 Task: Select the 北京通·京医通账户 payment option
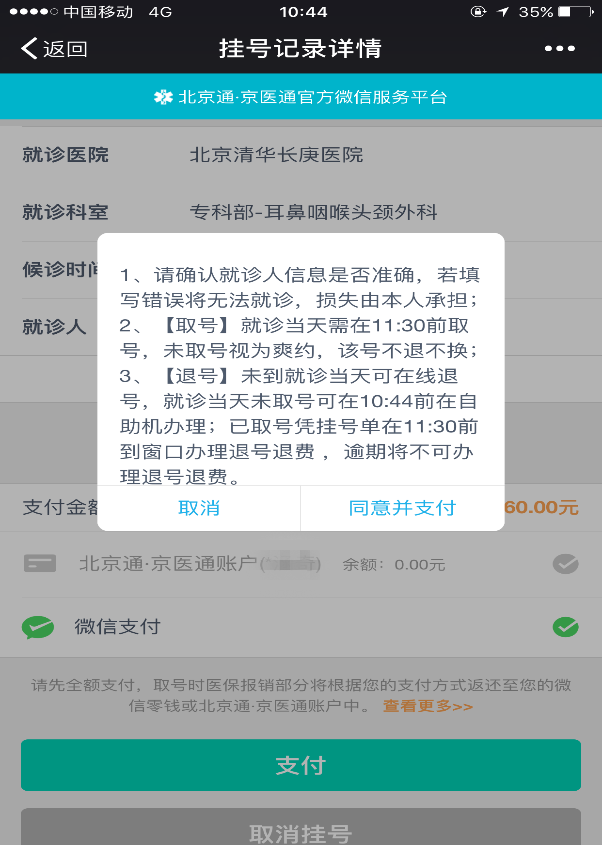[x=300, y=564]
